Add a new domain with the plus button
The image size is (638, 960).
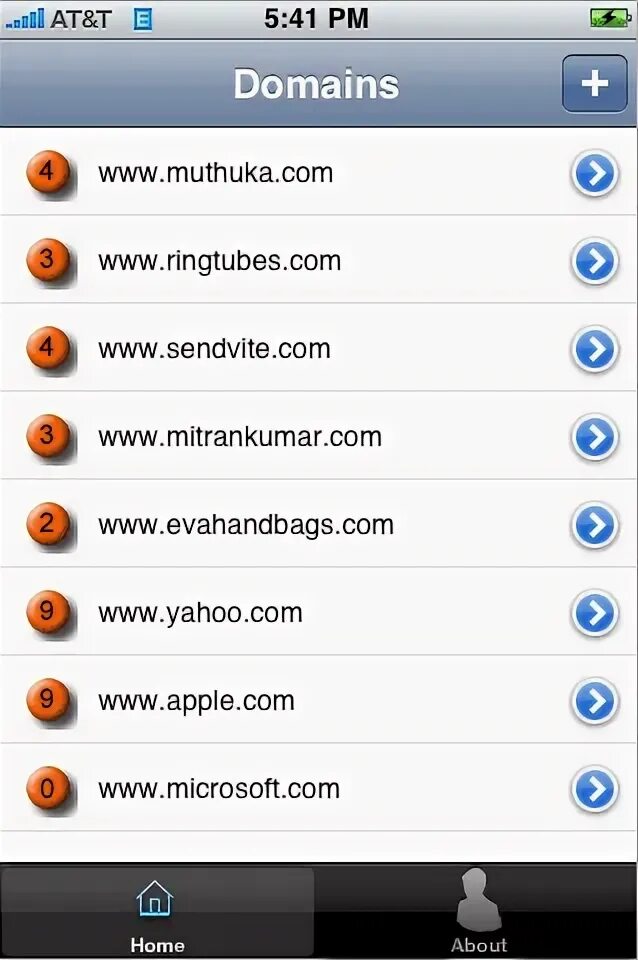point(595,83)
